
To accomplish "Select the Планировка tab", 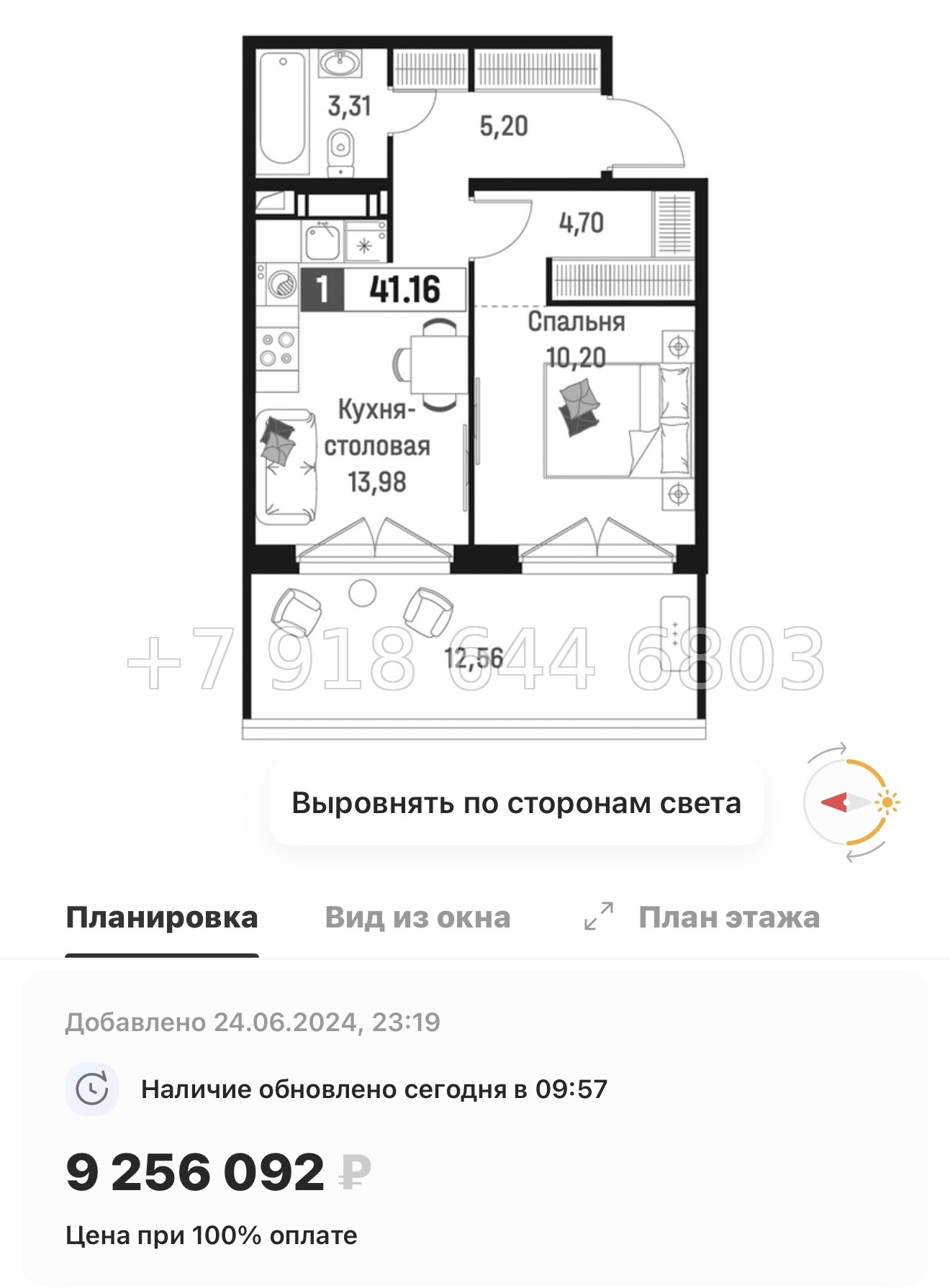I will point(162,916).
